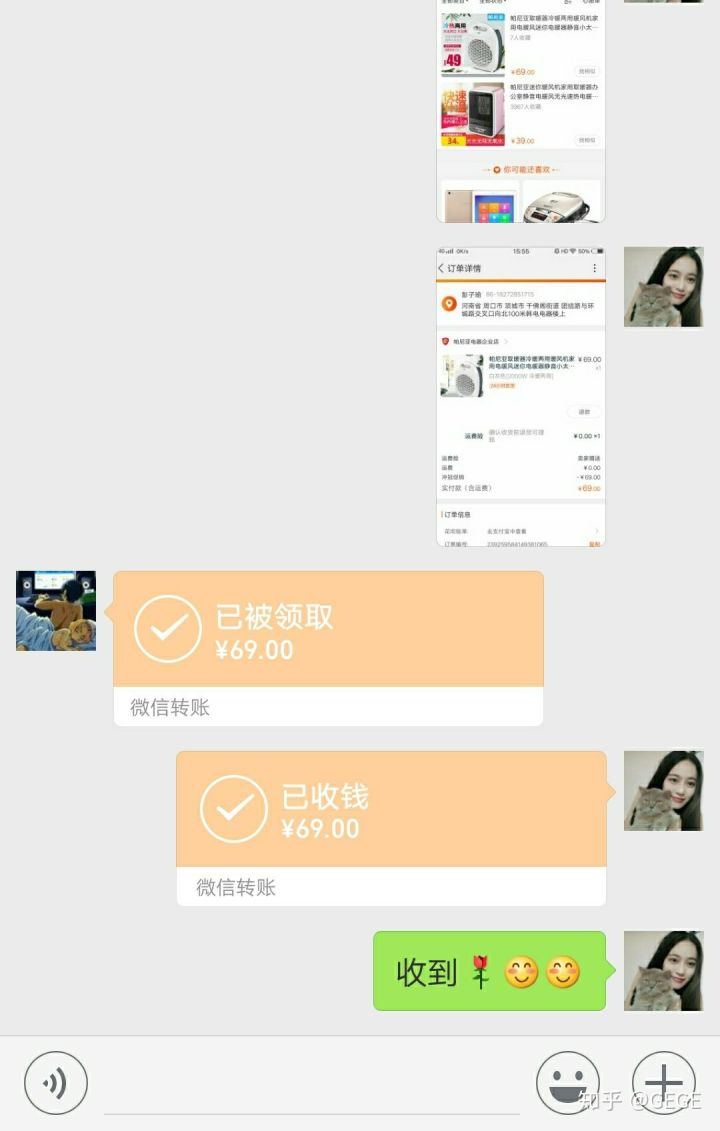Open the emoji sticker picker
This screenshot has height=1131, width=720.
[x=568, y=1083]
